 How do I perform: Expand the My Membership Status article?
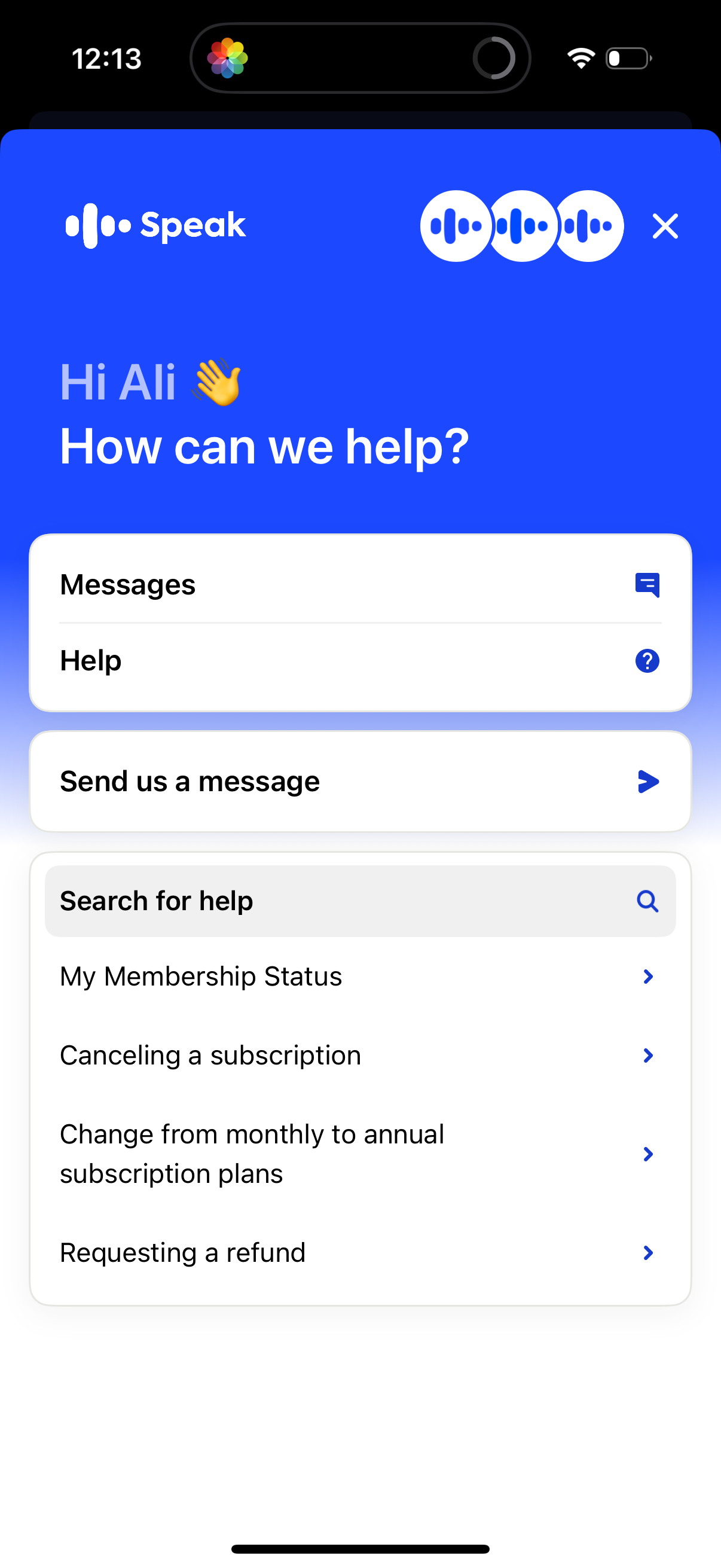click(361, 977)
